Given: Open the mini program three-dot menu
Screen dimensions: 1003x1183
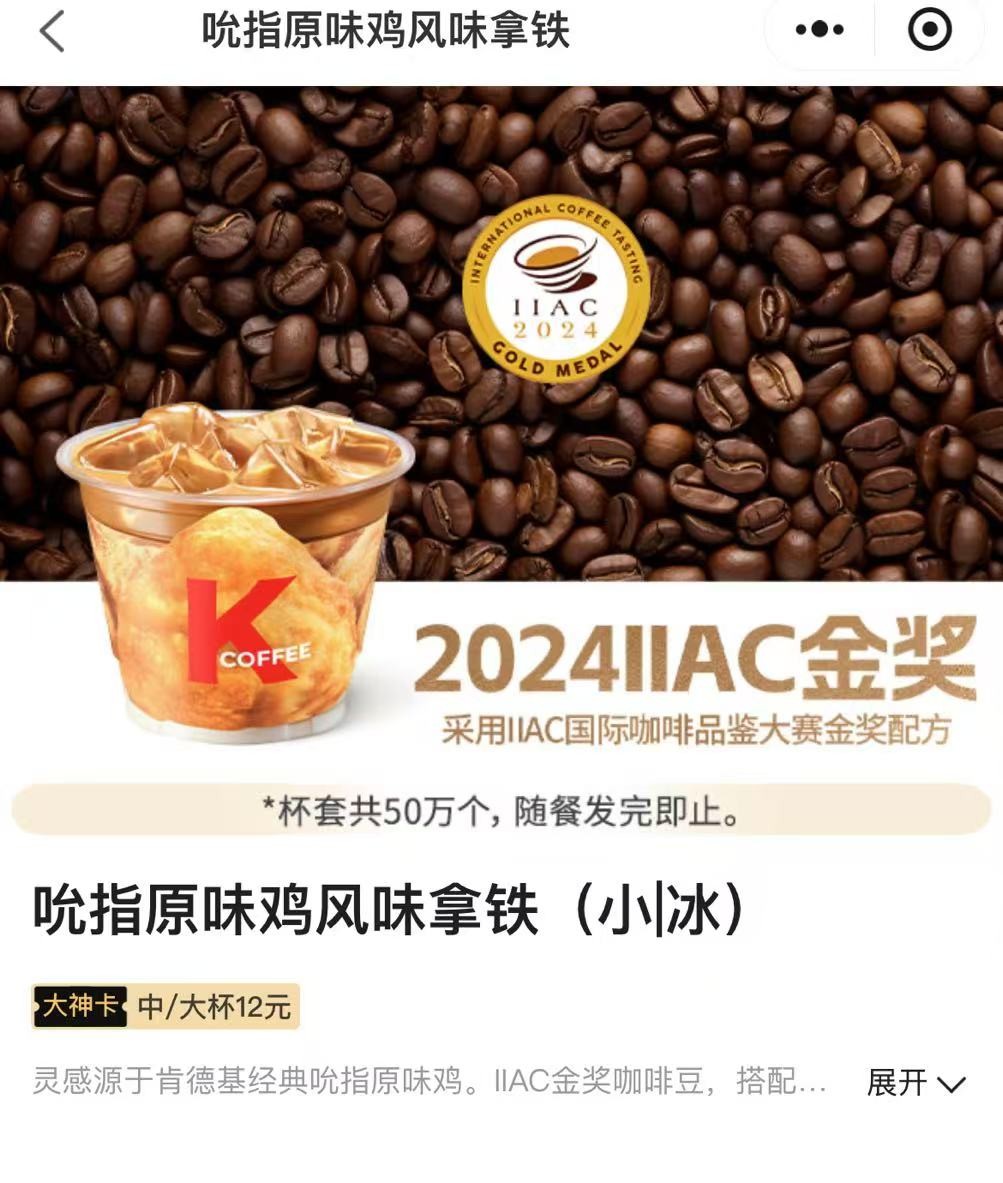Looking at the screenshot, I should click(x=820, y=30).
